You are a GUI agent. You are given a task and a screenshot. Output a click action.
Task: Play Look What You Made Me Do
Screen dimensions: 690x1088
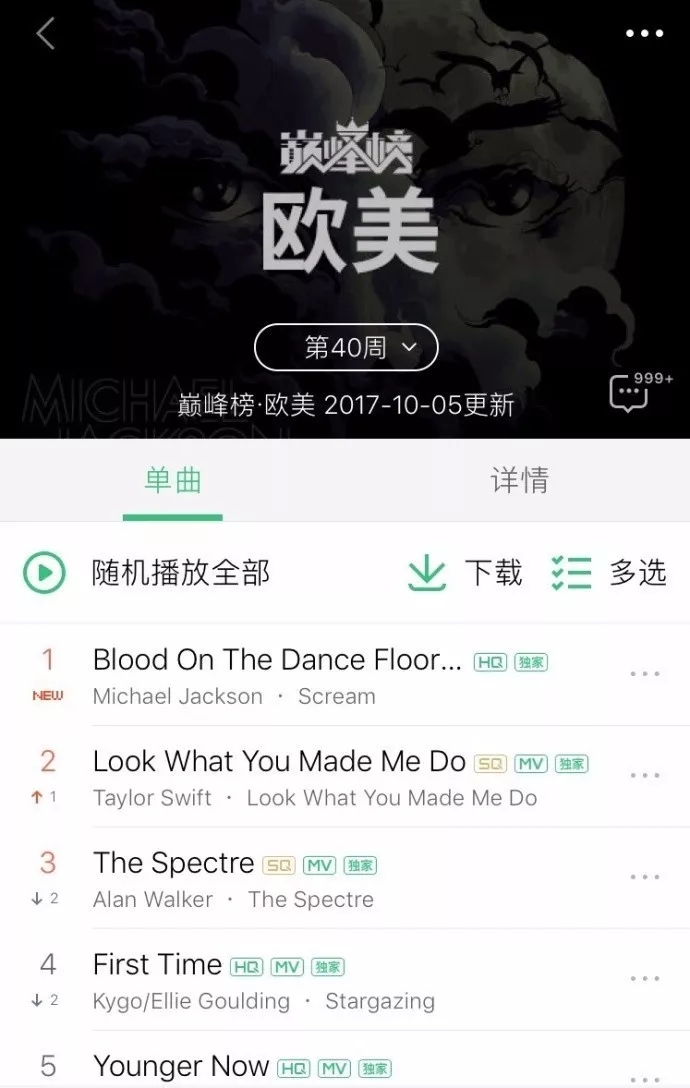pos(279,762)
